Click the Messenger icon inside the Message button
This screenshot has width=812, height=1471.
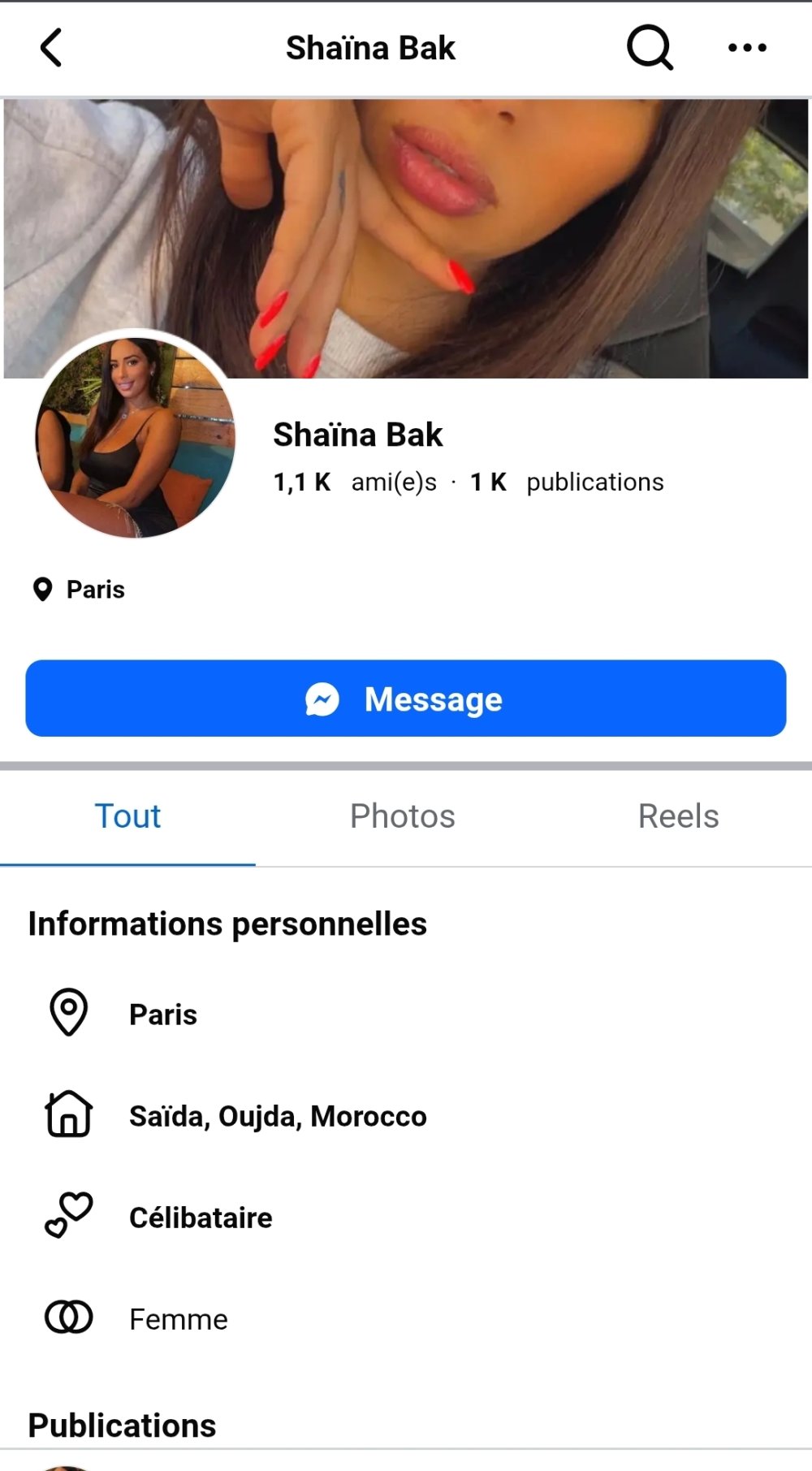point(322,698)
